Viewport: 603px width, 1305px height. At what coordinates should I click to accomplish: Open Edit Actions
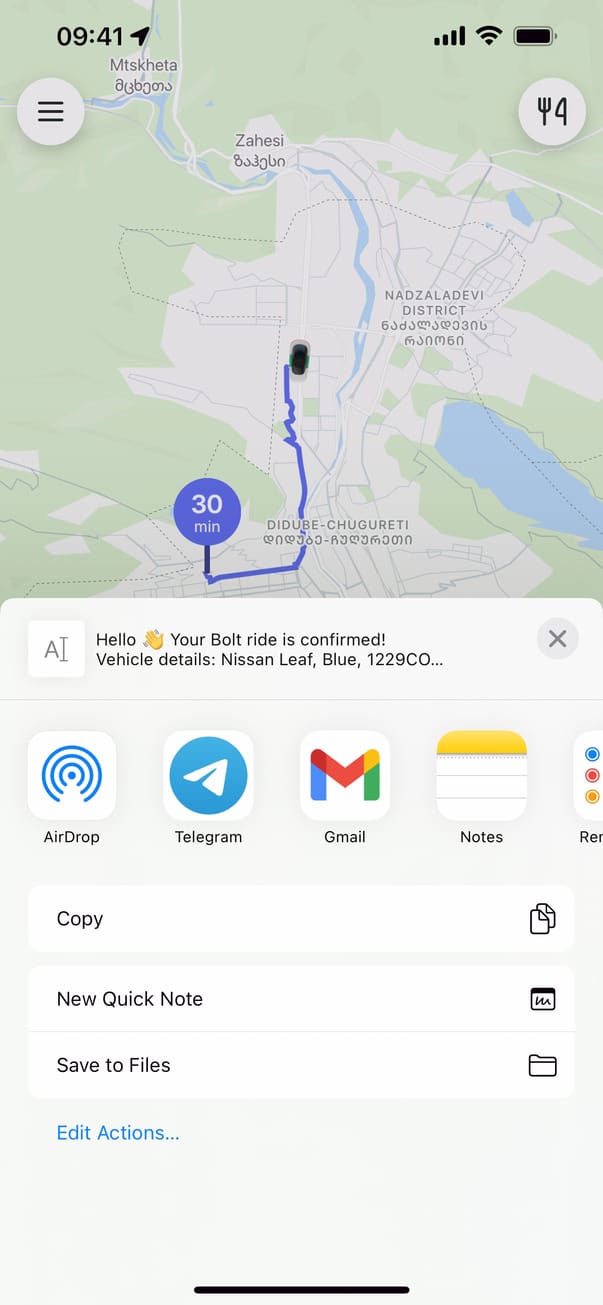point(118,1133)
